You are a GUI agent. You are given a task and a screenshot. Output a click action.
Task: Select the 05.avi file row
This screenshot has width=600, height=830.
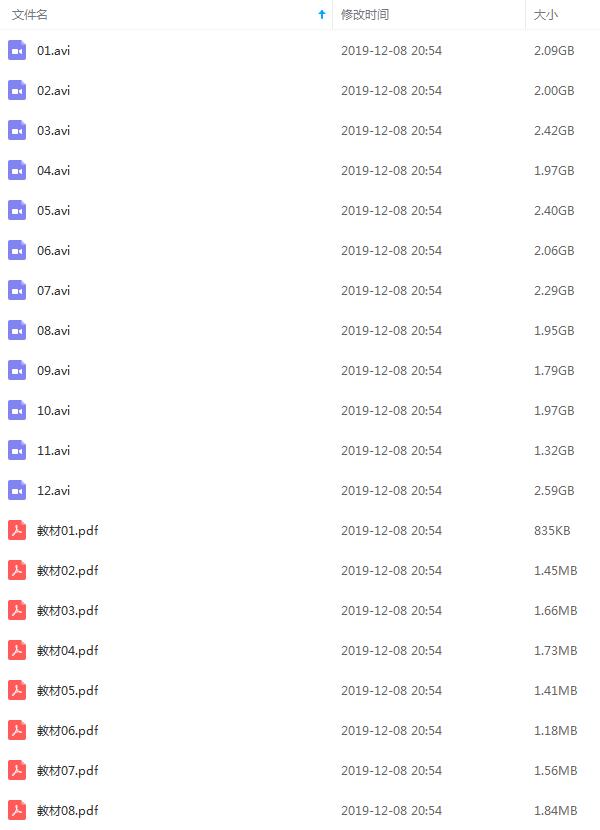(x=53, y=210)
